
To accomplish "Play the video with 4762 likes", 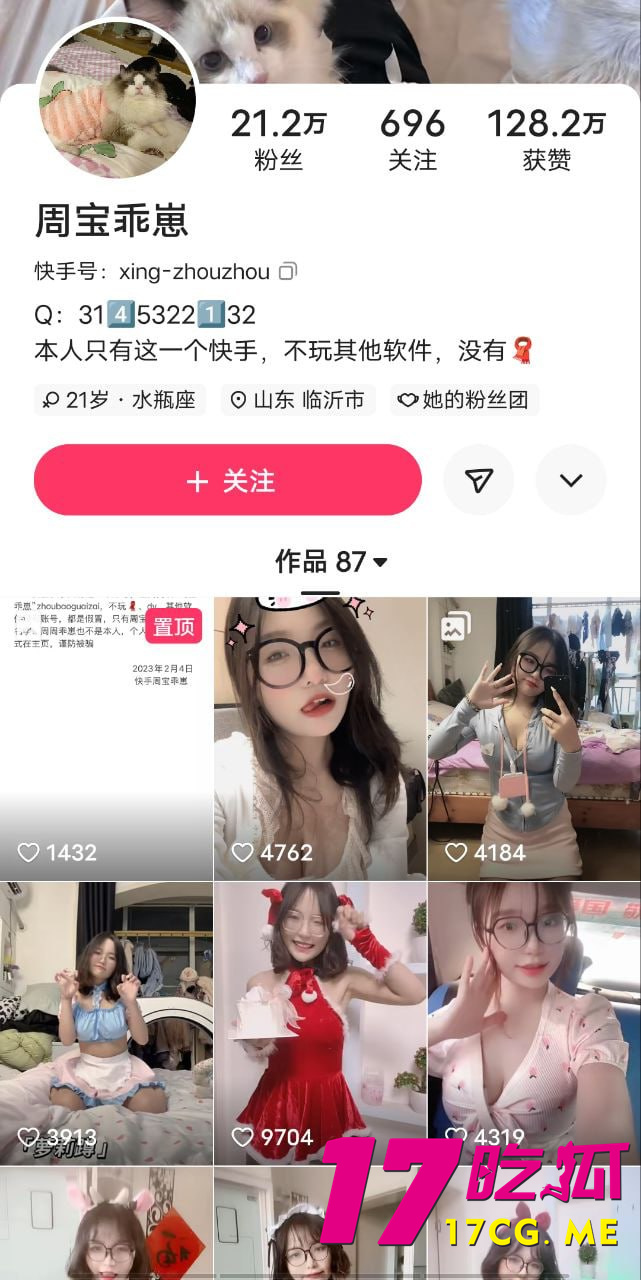I will 320,738.
